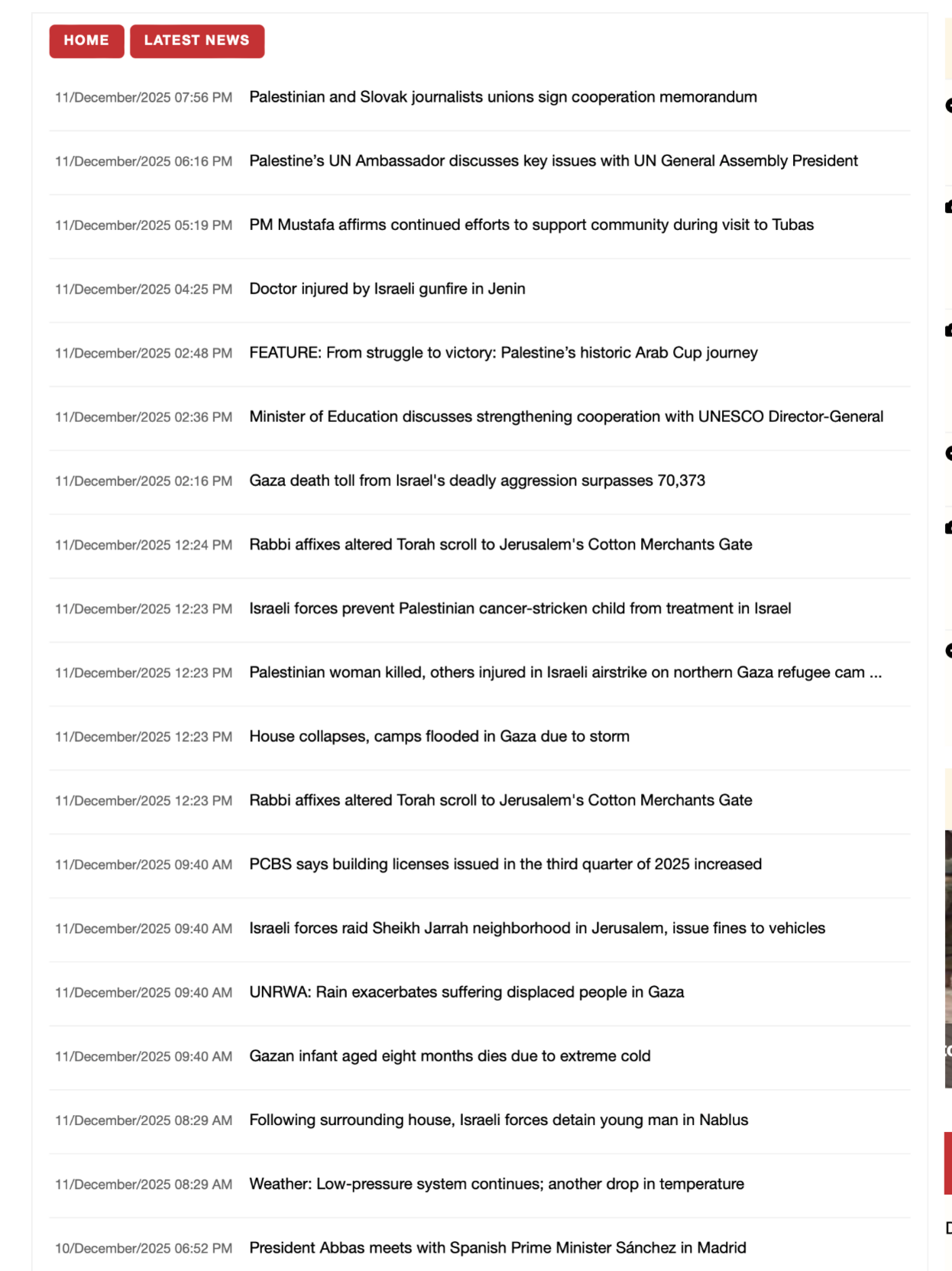
Task: Open the Arab Cup journey feature
Action: tap(503, 353)
